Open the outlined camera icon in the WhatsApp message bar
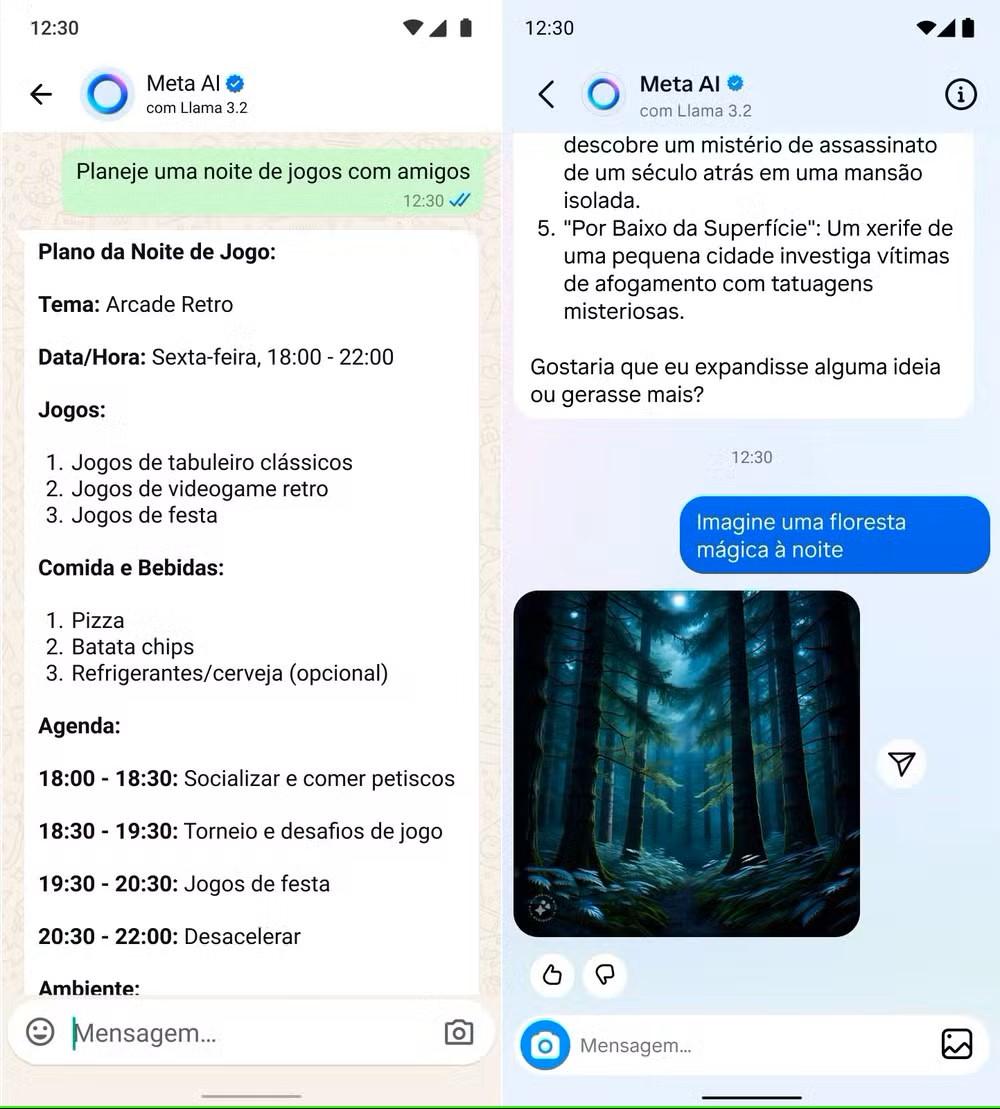 click(x=458, y=1033)
